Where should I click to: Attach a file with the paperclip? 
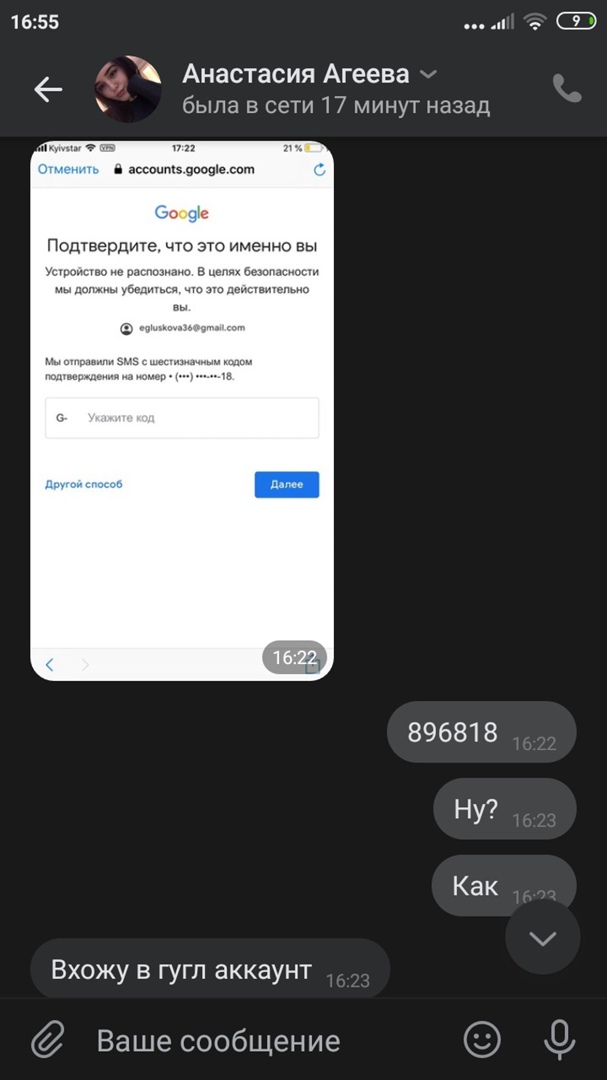(x=47, y=1040)
